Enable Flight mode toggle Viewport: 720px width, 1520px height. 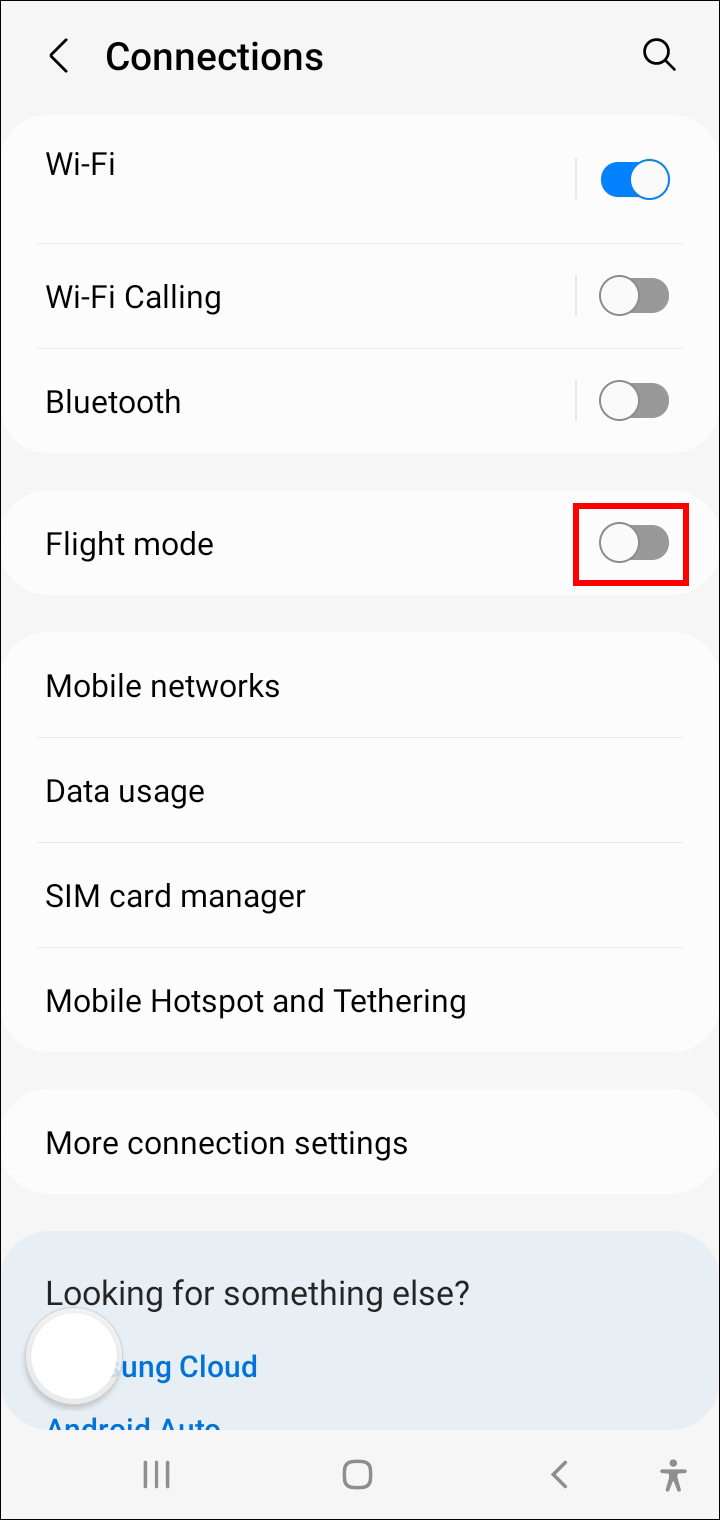633,544
